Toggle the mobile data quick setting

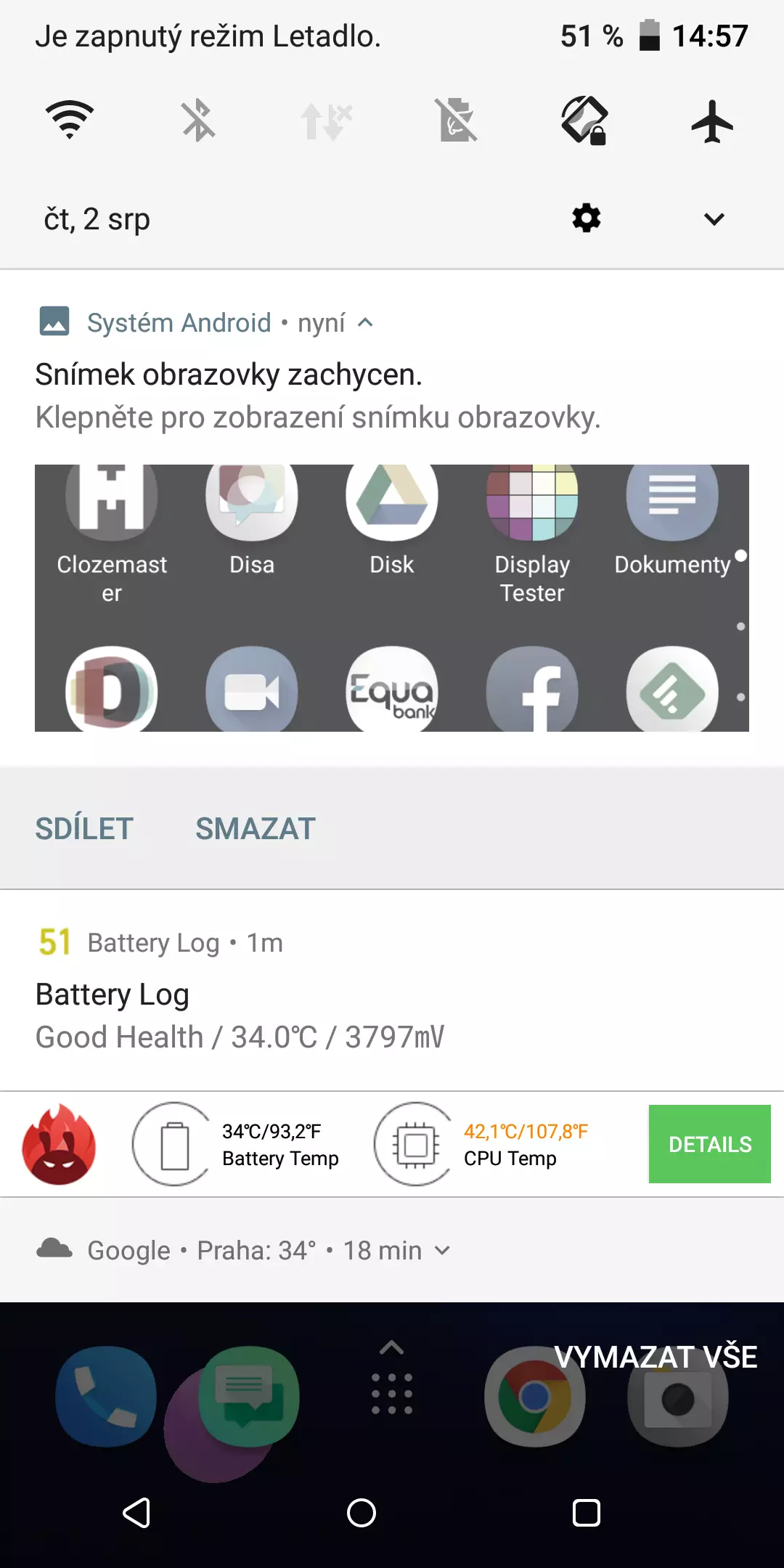(x=327, y=121)
